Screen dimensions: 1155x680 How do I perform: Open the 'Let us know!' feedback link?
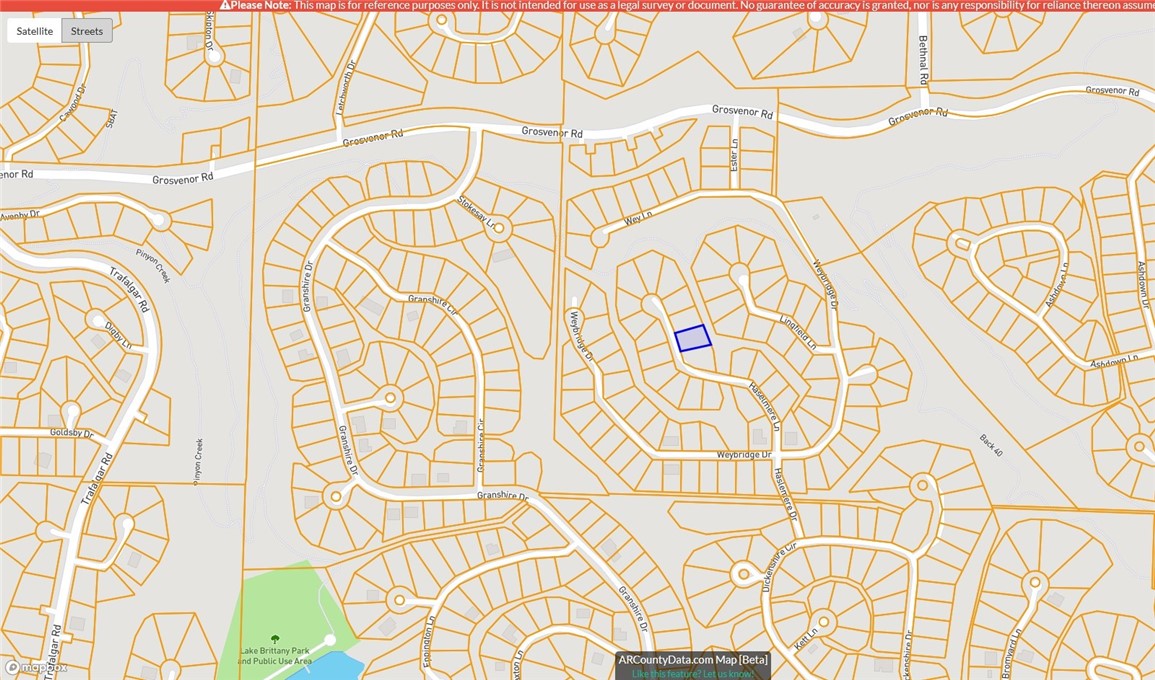tap(726, 674)
